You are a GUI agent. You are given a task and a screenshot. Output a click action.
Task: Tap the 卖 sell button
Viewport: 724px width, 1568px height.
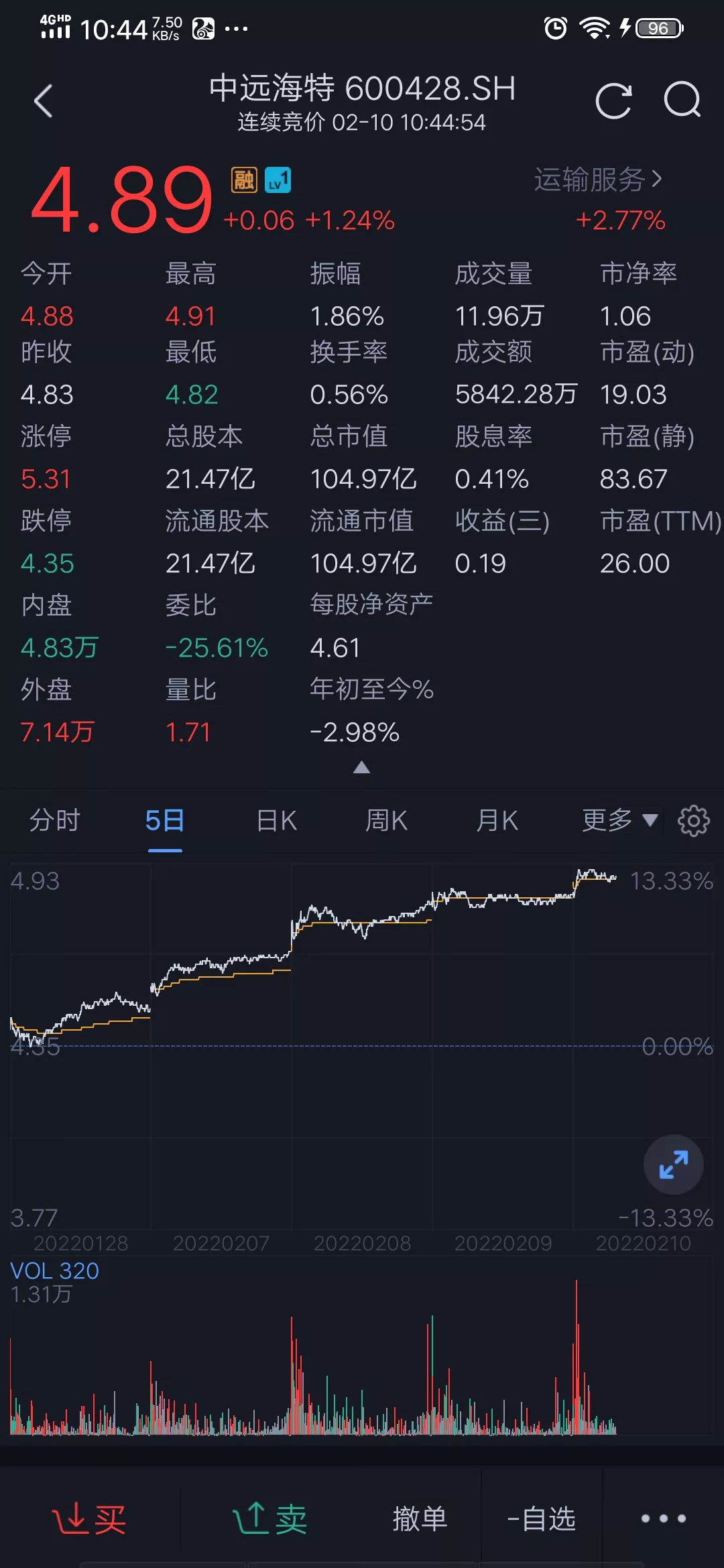tap(270, 1518)
